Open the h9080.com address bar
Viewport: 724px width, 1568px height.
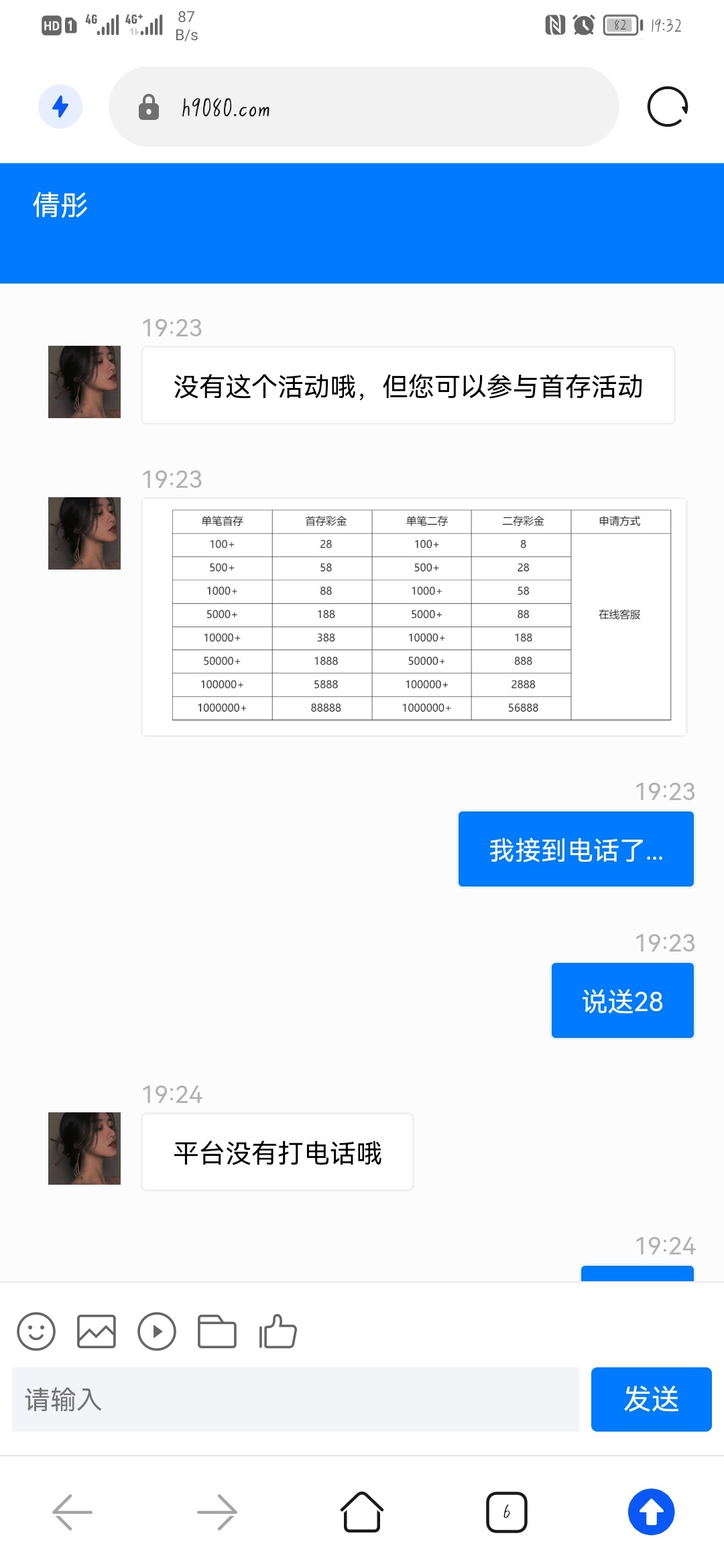click(362, 107)
